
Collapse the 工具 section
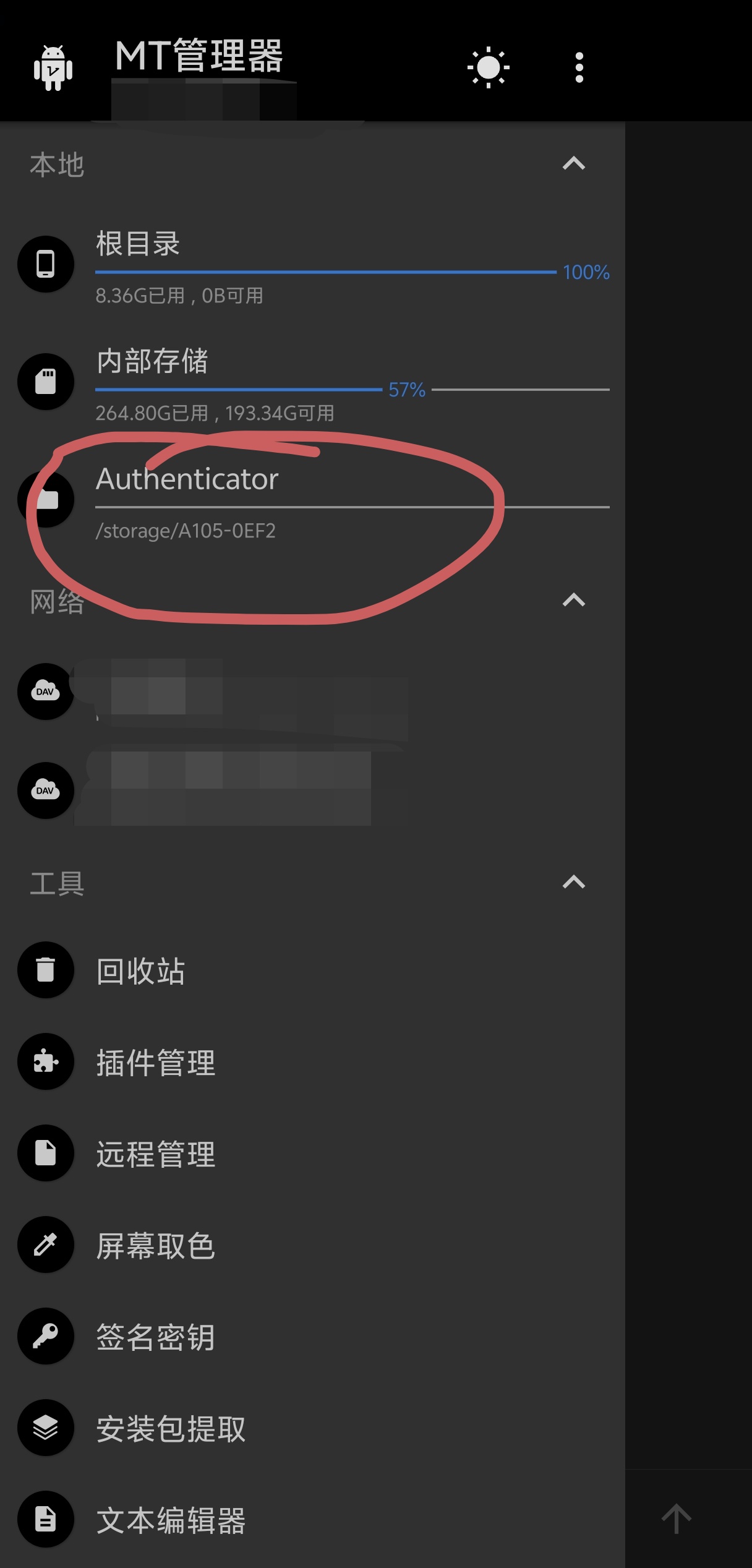pos(573,882)
